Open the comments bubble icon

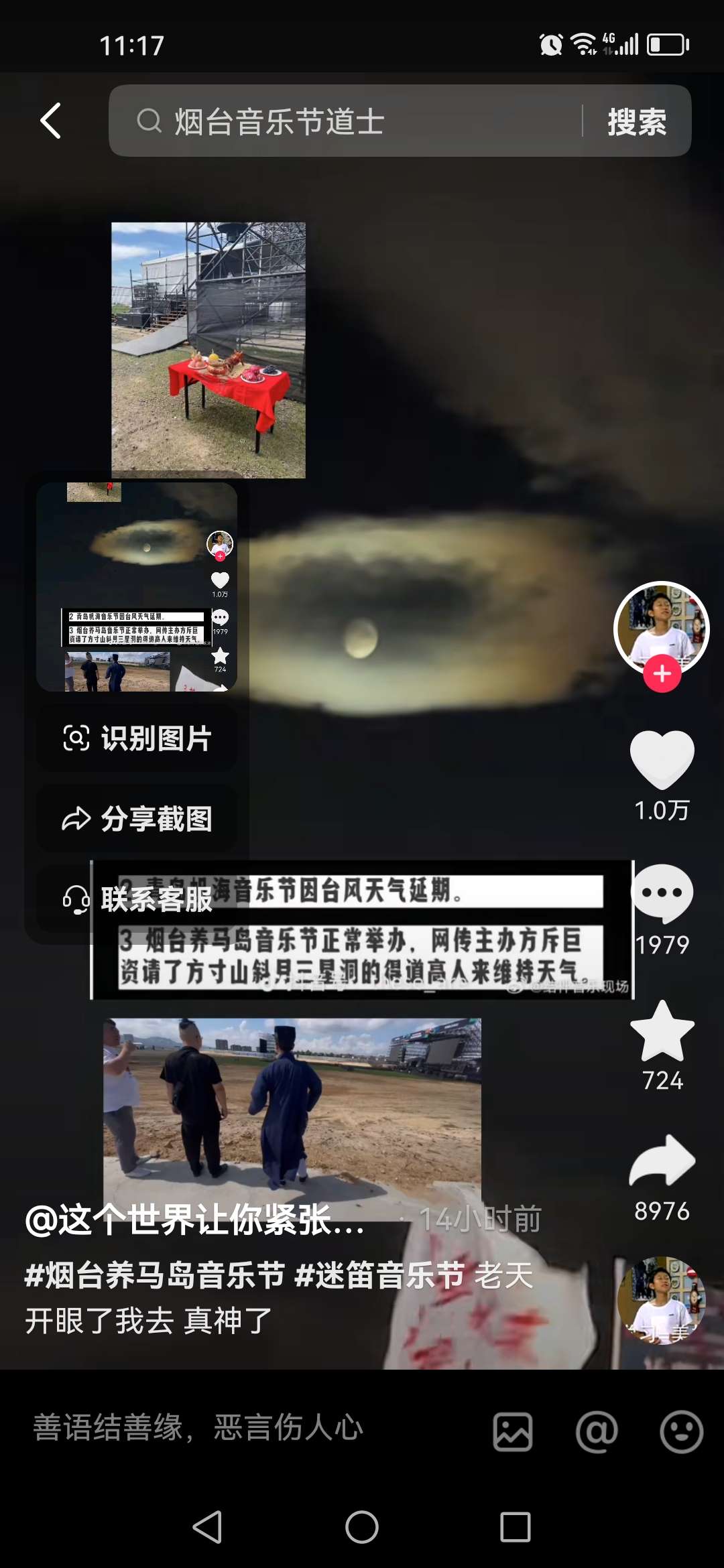point(662,894)
